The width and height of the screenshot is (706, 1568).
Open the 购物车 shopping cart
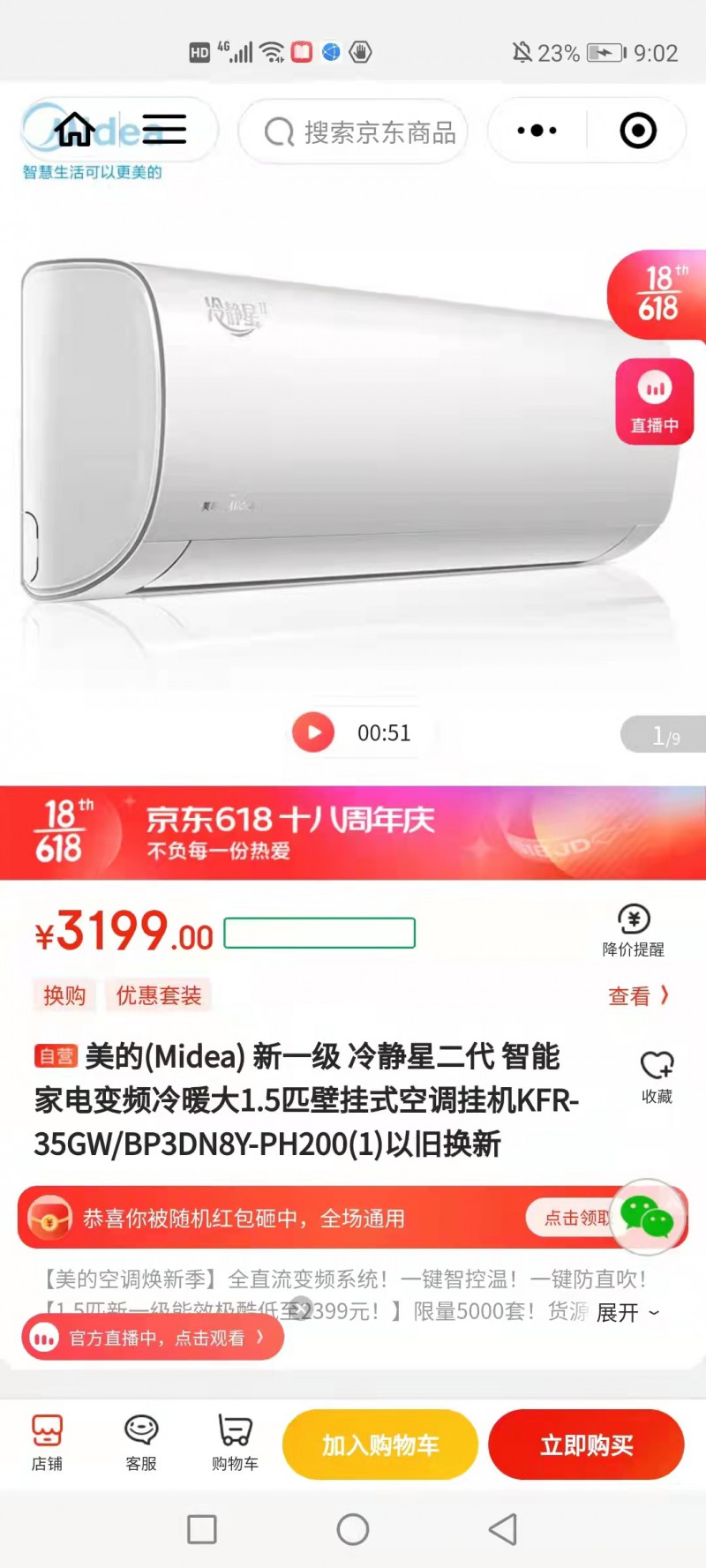click(235, 1444)
